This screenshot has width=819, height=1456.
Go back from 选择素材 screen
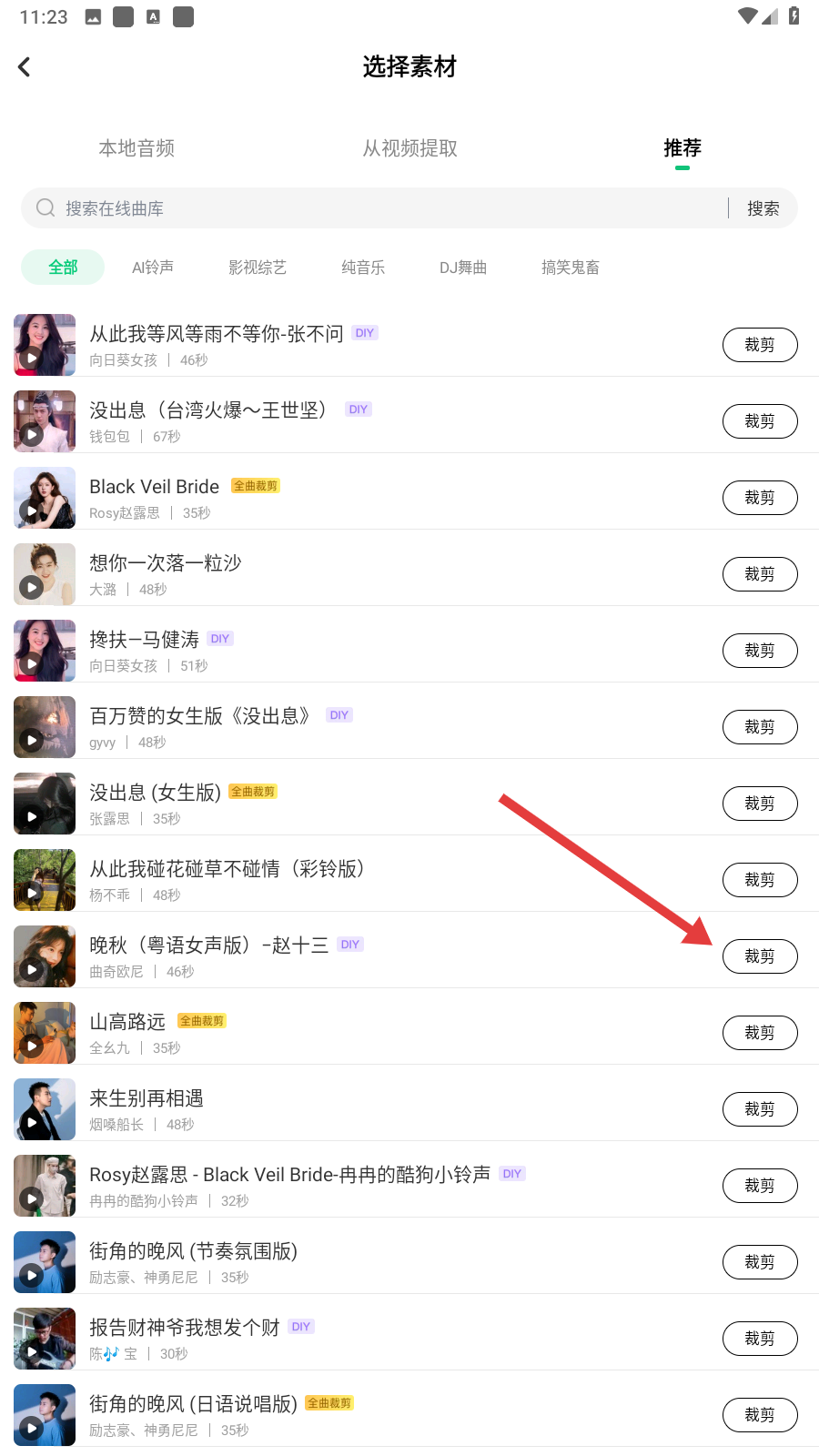click(25, 66)
